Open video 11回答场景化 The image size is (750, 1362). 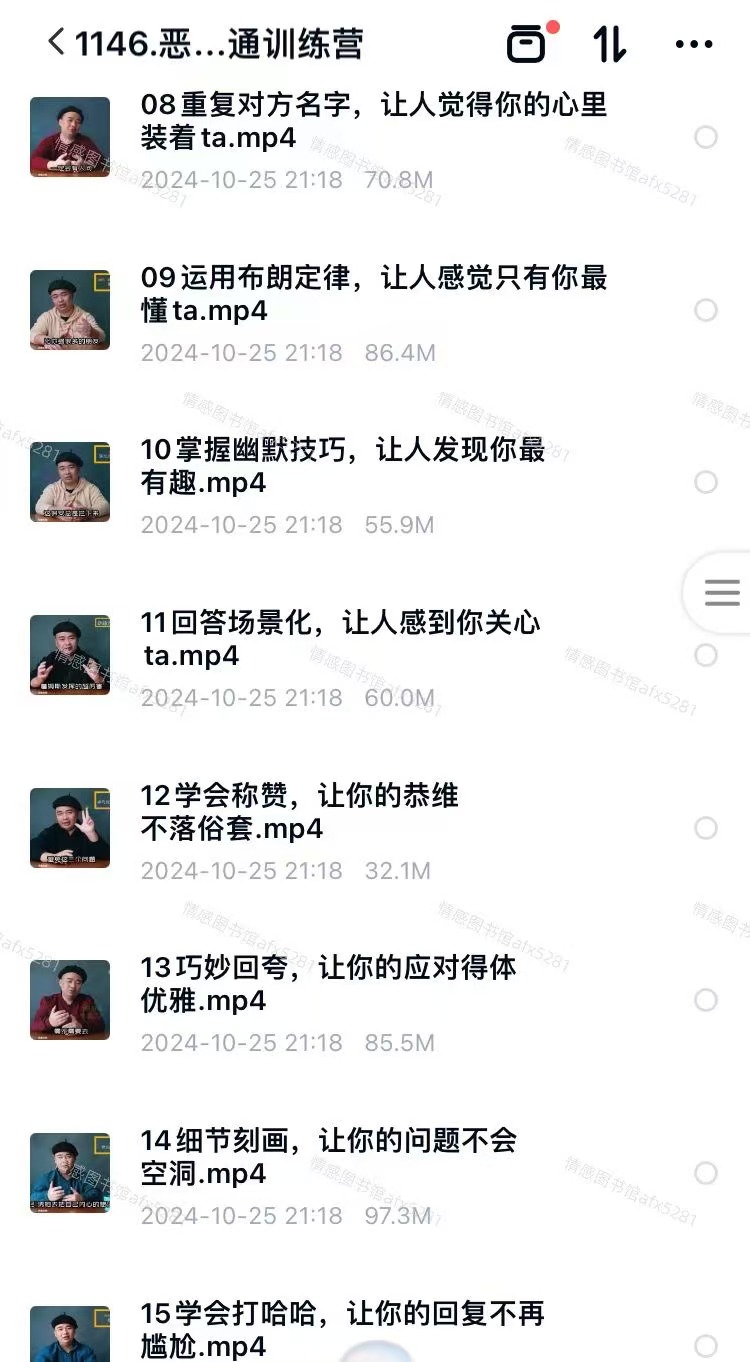340,639
